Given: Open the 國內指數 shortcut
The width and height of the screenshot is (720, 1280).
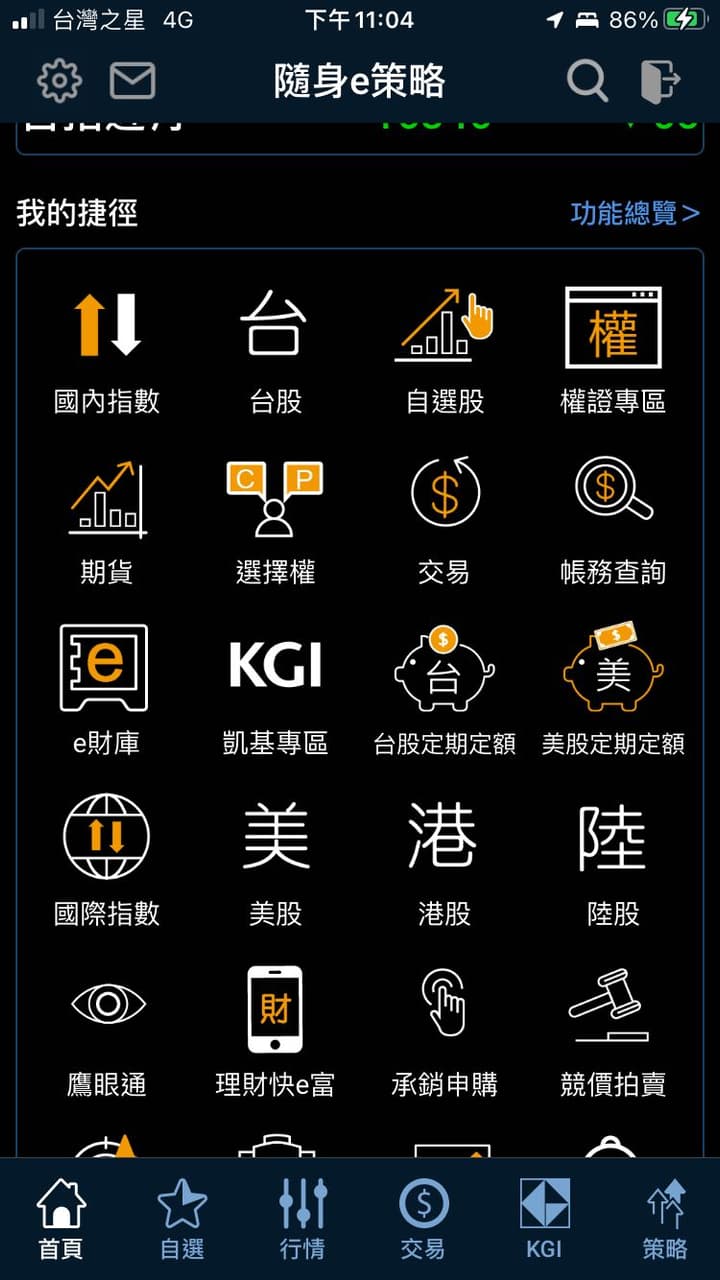Looking at the screenshot, I should point(107,351).
